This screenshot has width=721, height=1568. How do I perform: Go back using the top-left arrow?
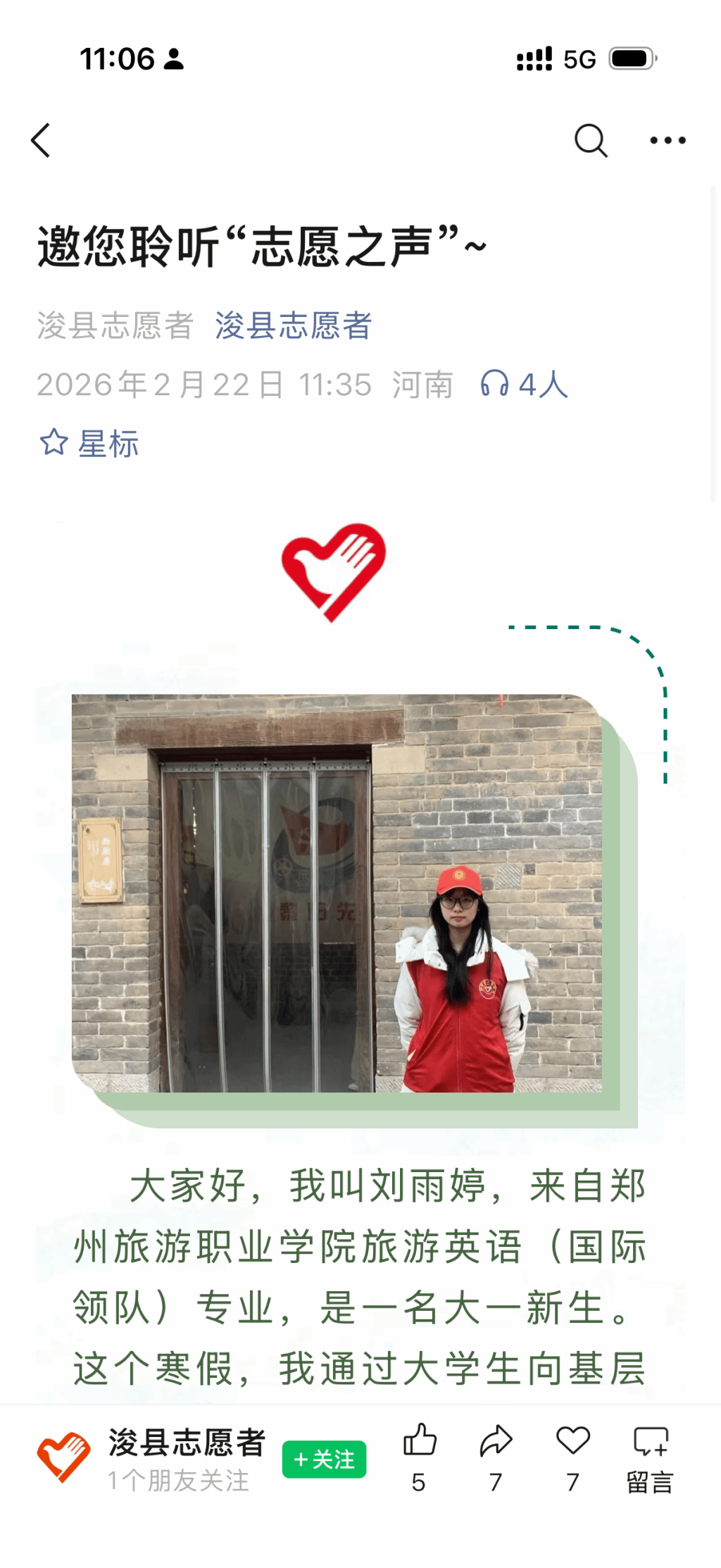pos(42,140)
